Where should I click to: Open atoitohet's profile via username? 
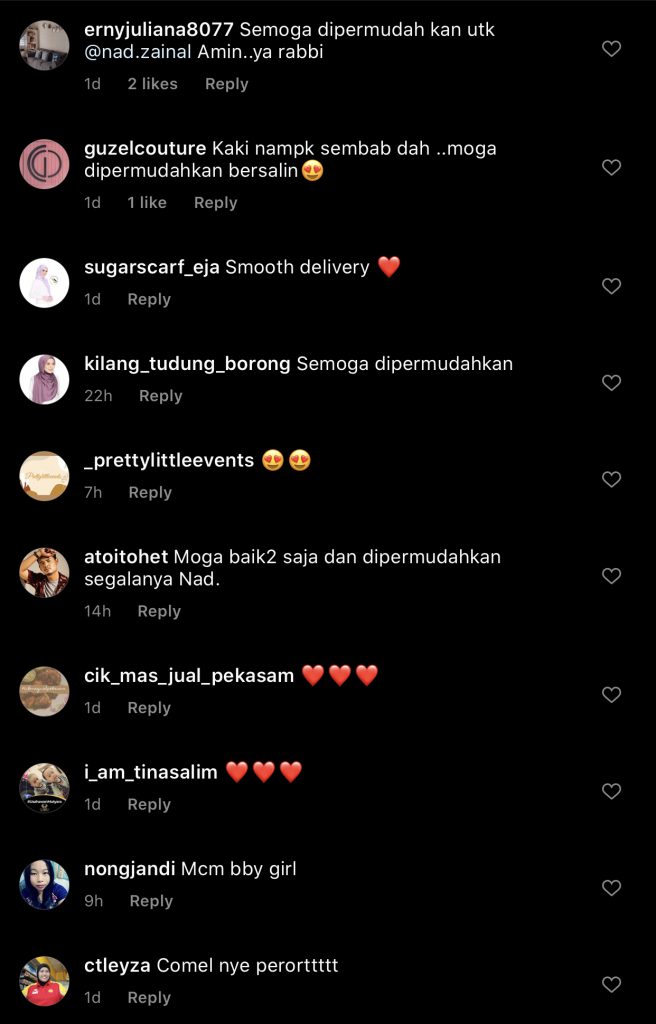click(126, 557)
